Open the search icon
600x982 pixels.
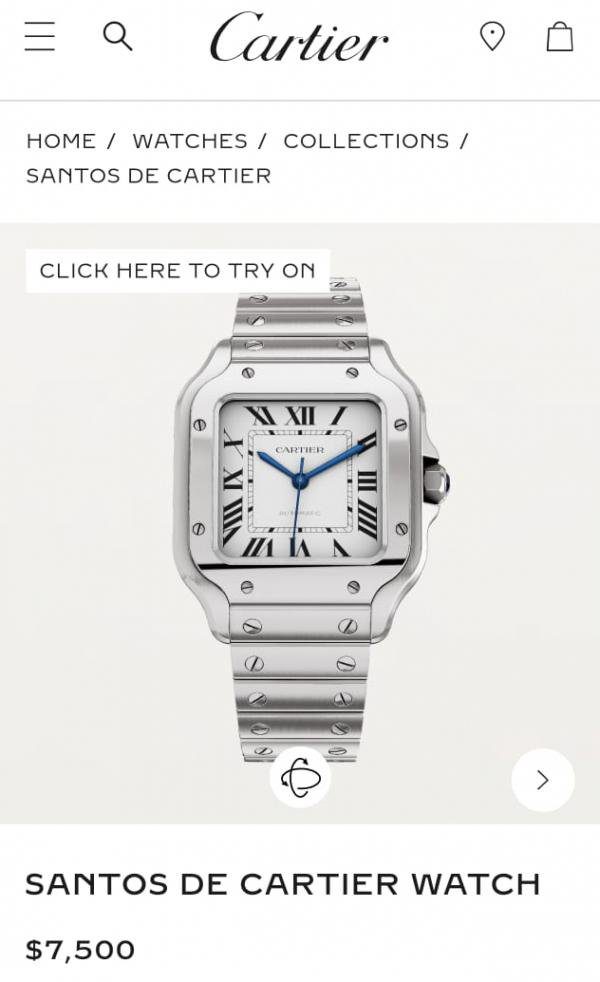118,37
